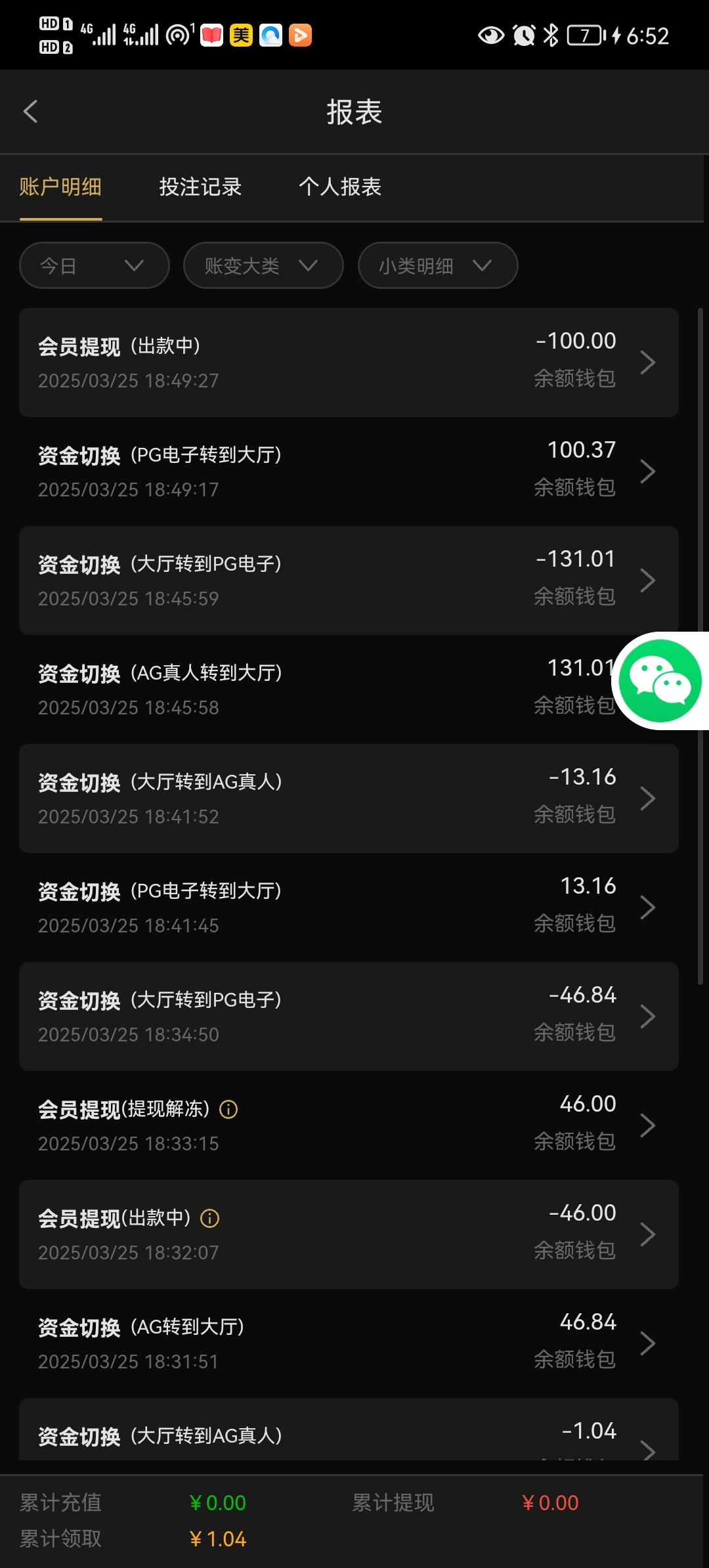Image resolution: width=709 pixels, height=1568 pixels.
Task: Open the -100.00 会员提现 record
Action: [348, 362]
